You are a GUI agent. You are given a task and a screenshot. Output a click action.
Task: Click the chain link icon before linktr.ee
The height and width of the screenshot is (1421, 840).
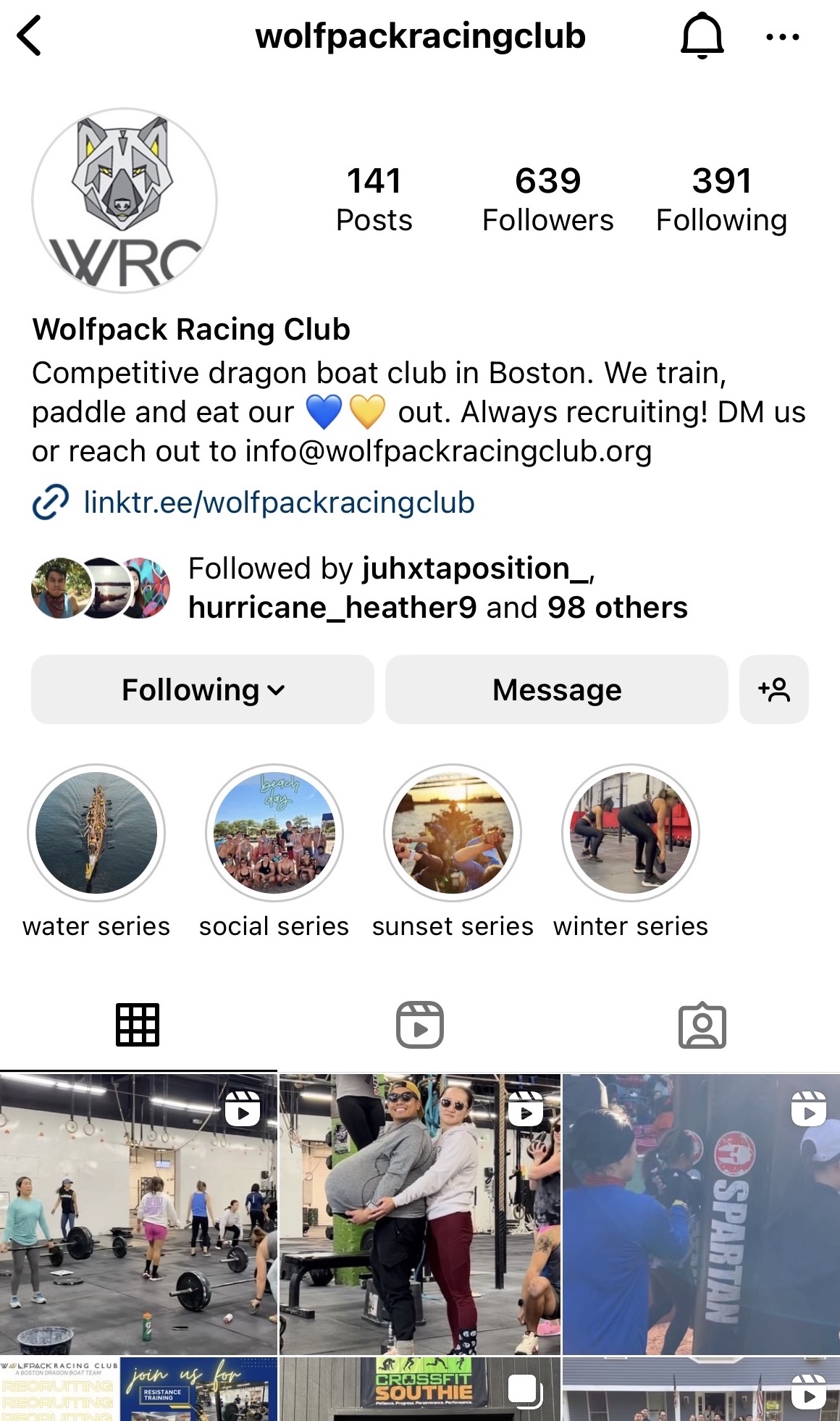pyautogui.click(x=48, y=500)
